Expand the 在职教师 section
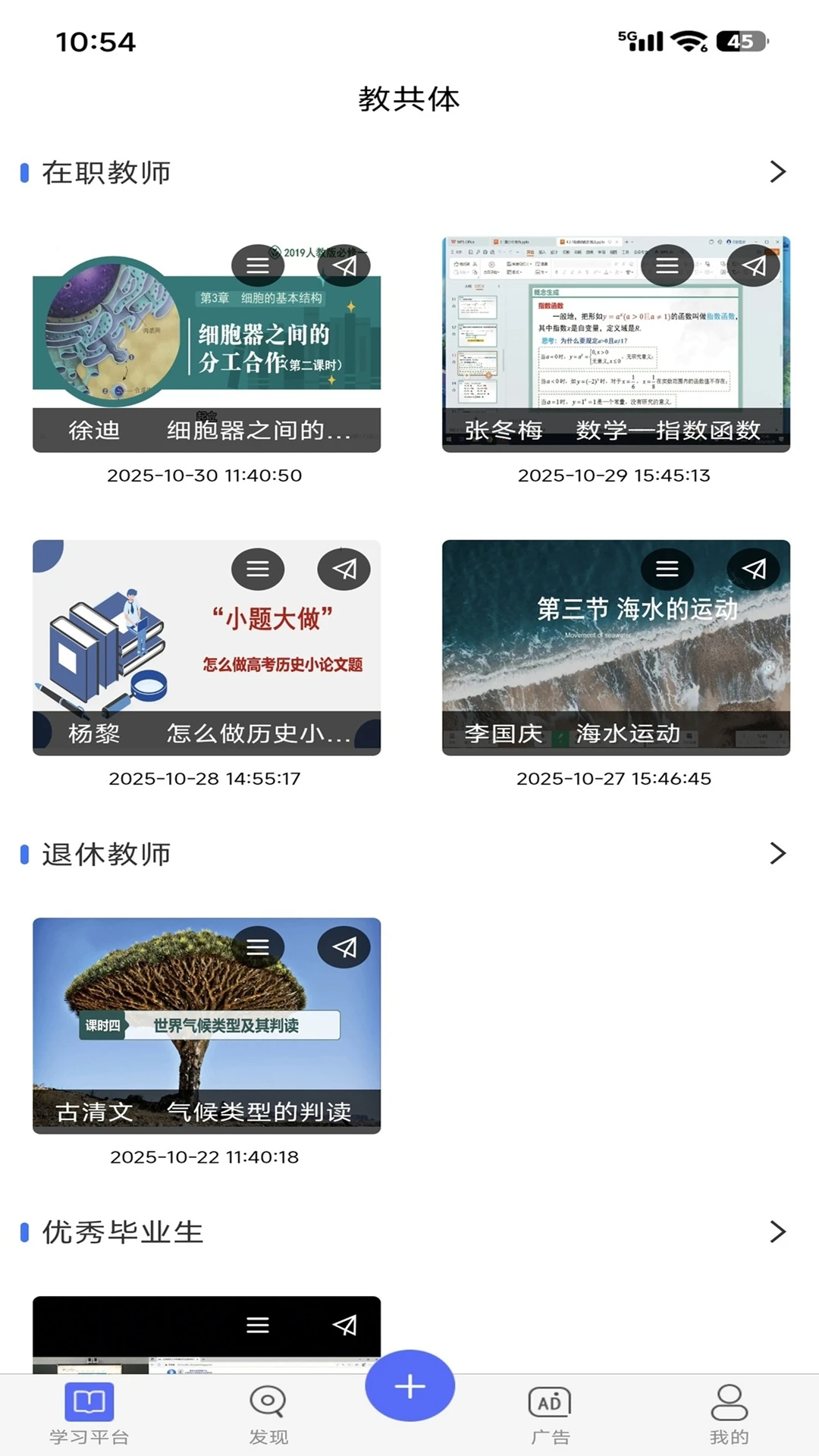The image size is (819, 1456). [x=776, y=172]
